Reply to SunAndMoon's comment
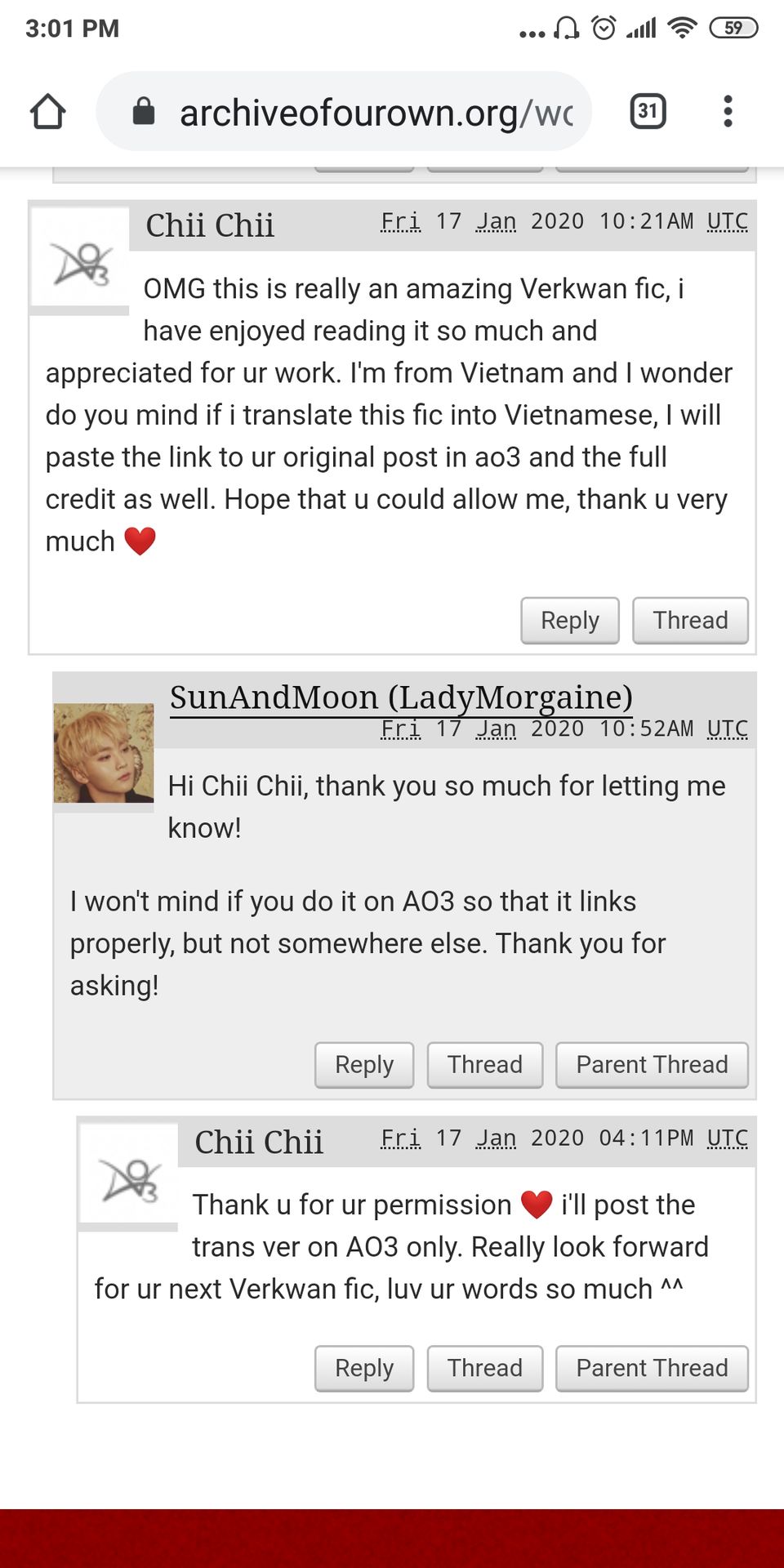This screenshot has height=1568, width=784. coord(364,1065)
